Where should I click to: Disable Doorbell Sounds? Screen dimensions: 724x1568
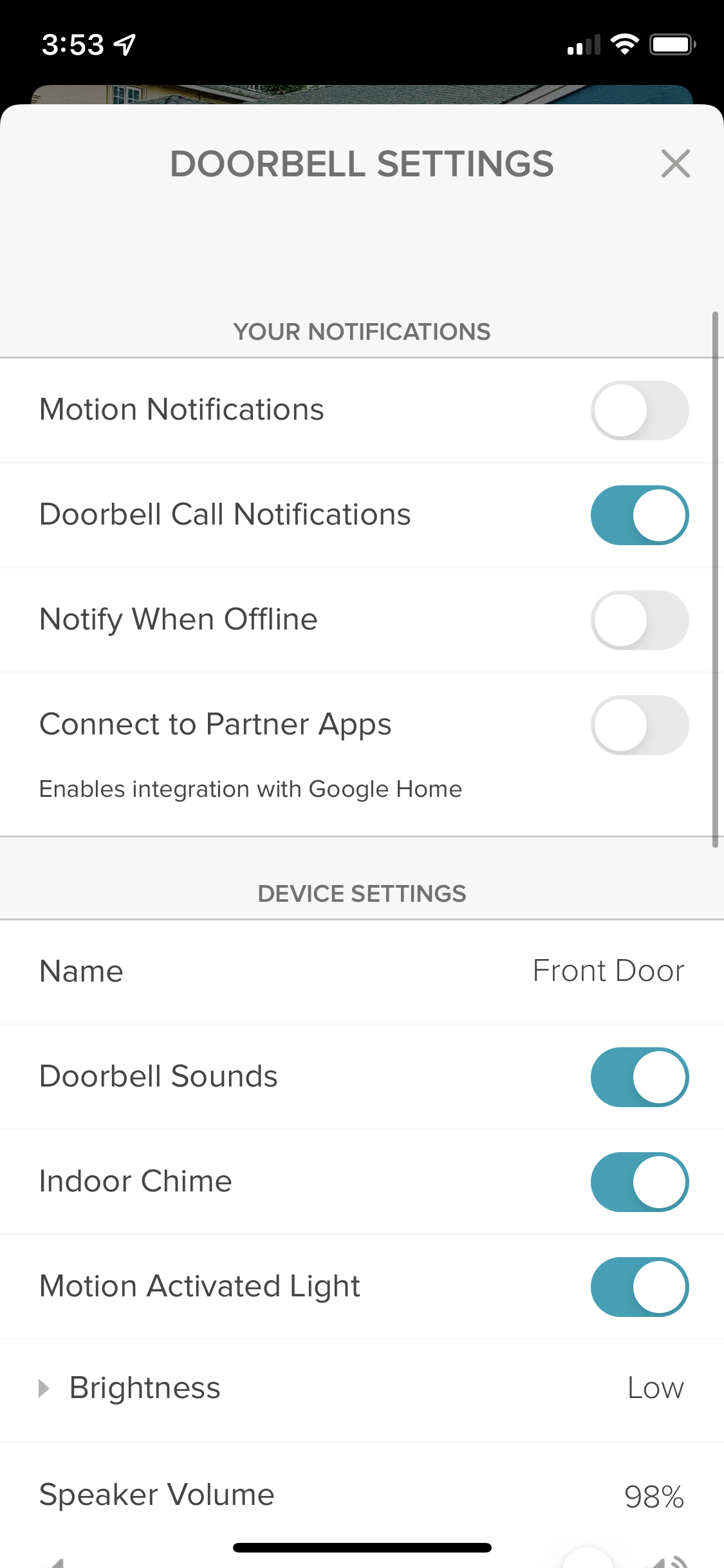(x=639, y=1077)
